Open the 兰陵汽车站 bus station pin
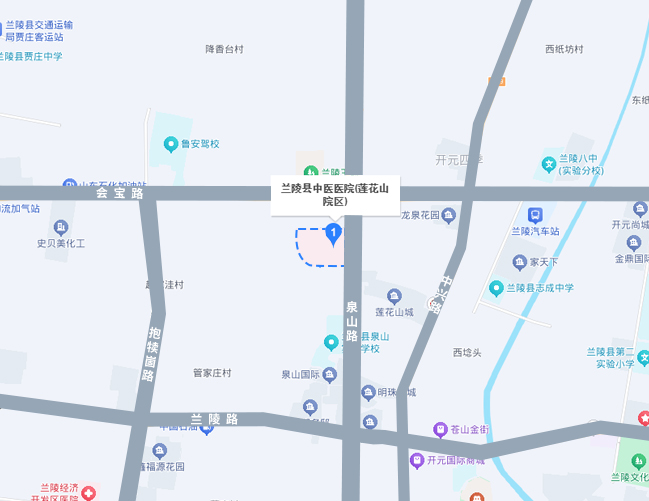This screenshot has height=501, width=649. [535, 215]
